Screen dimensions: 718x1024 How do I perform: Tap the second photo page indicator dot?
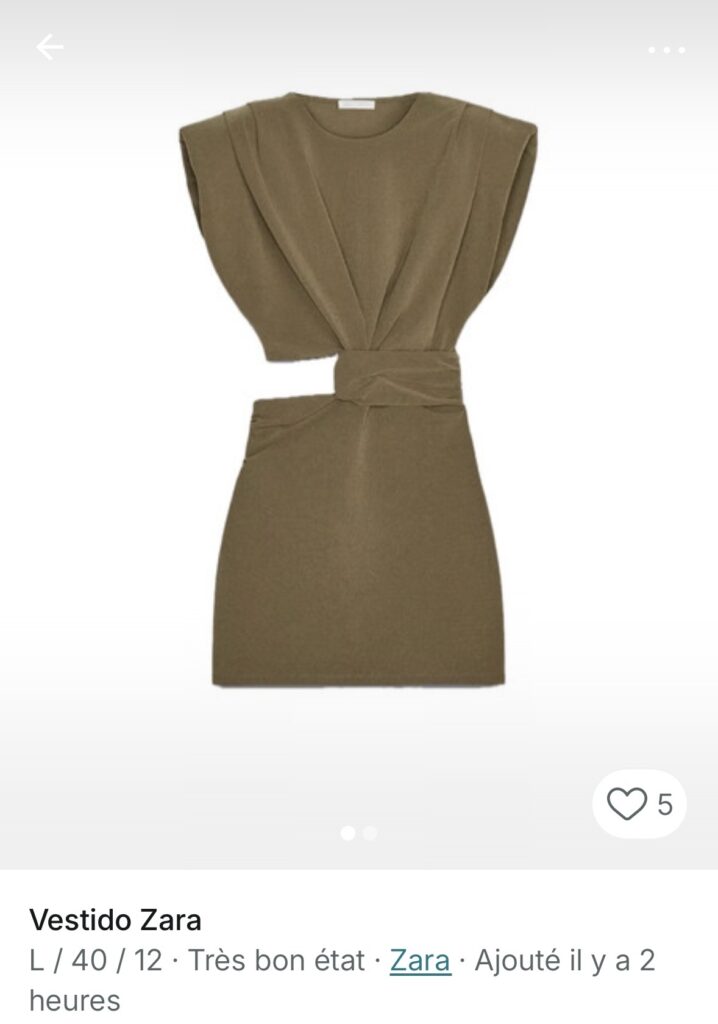(x=370, y=832)
